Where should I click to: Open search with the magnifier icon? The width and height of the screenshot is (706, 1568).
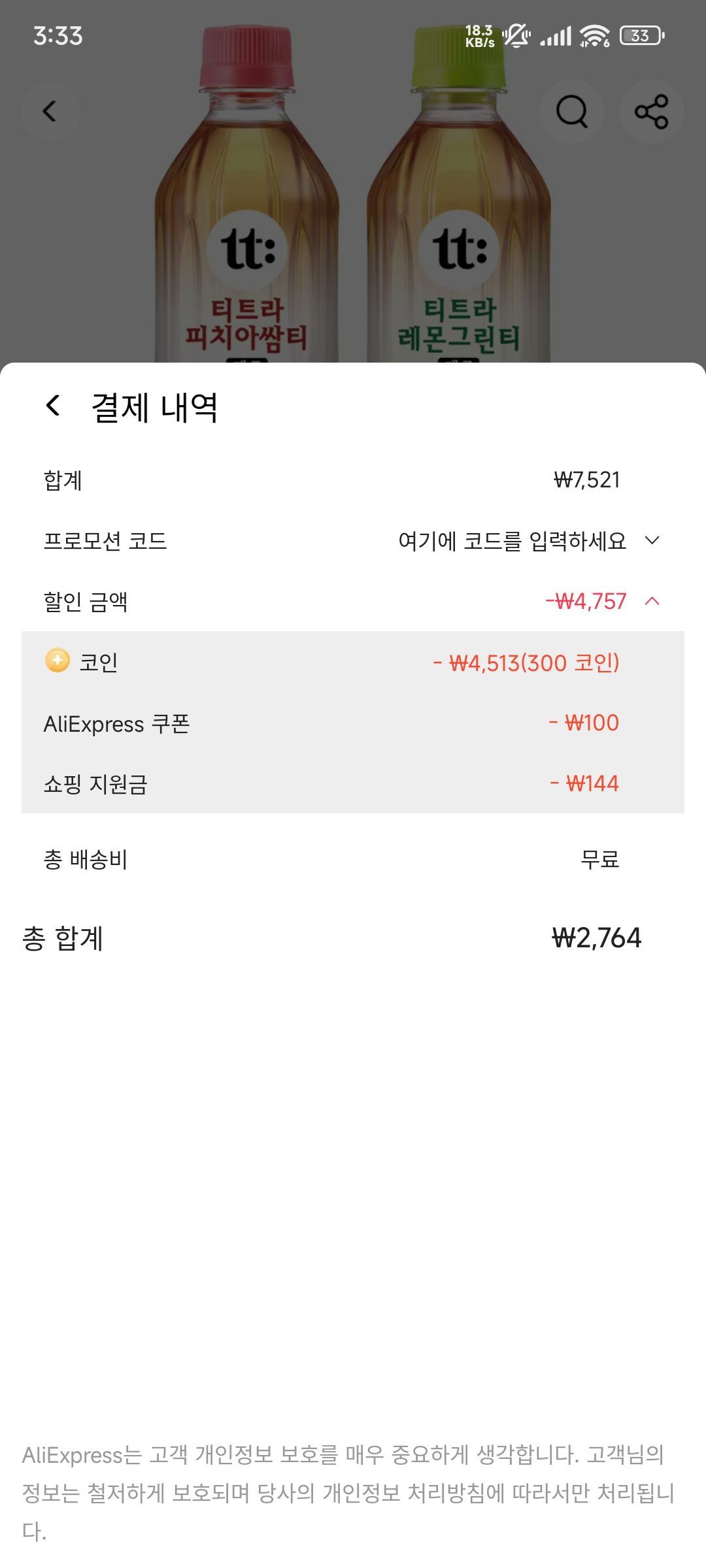click(571, 111)
